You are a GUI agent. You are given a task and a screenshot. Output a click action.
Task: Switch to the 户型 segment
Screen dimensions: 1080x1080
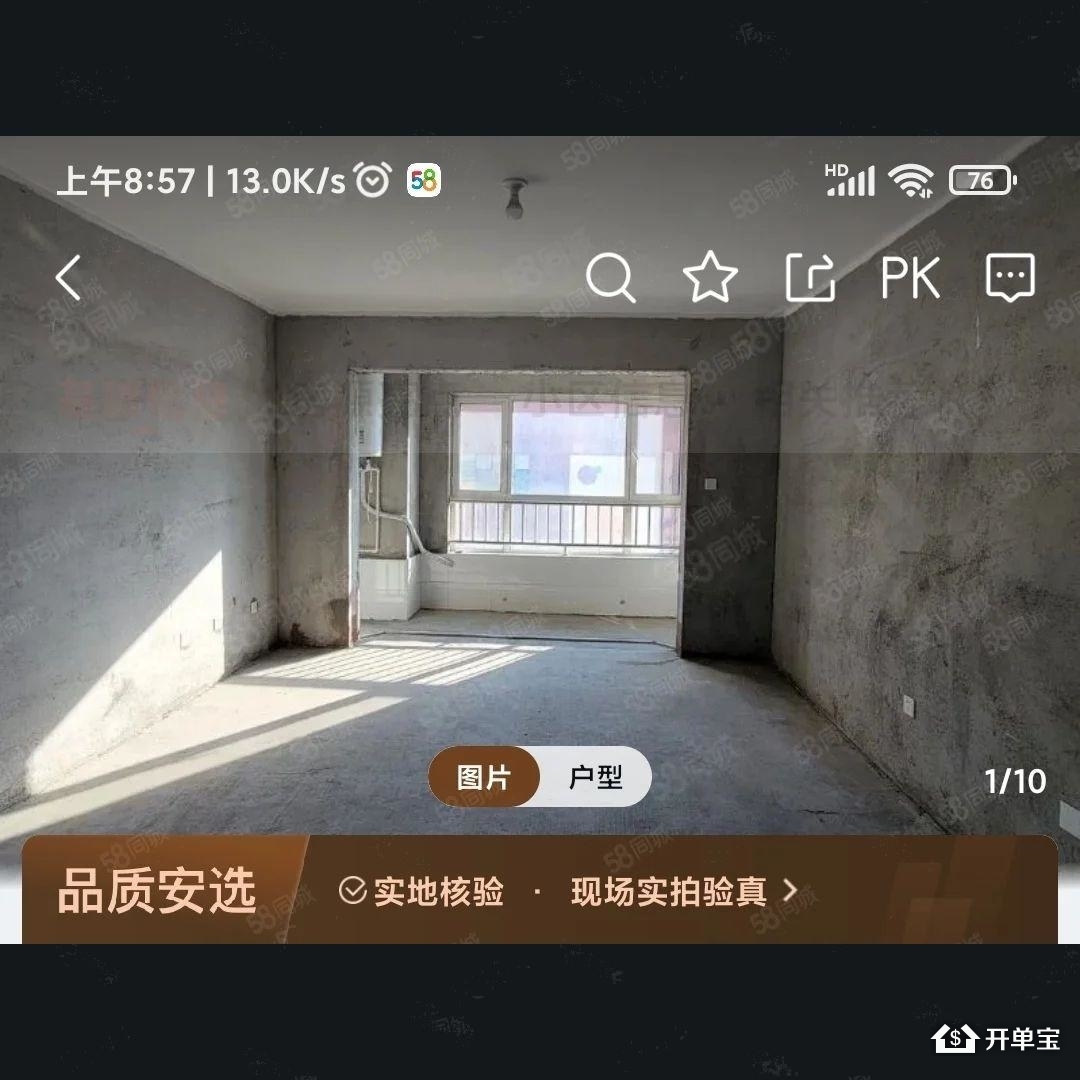(x=596, y=778)
